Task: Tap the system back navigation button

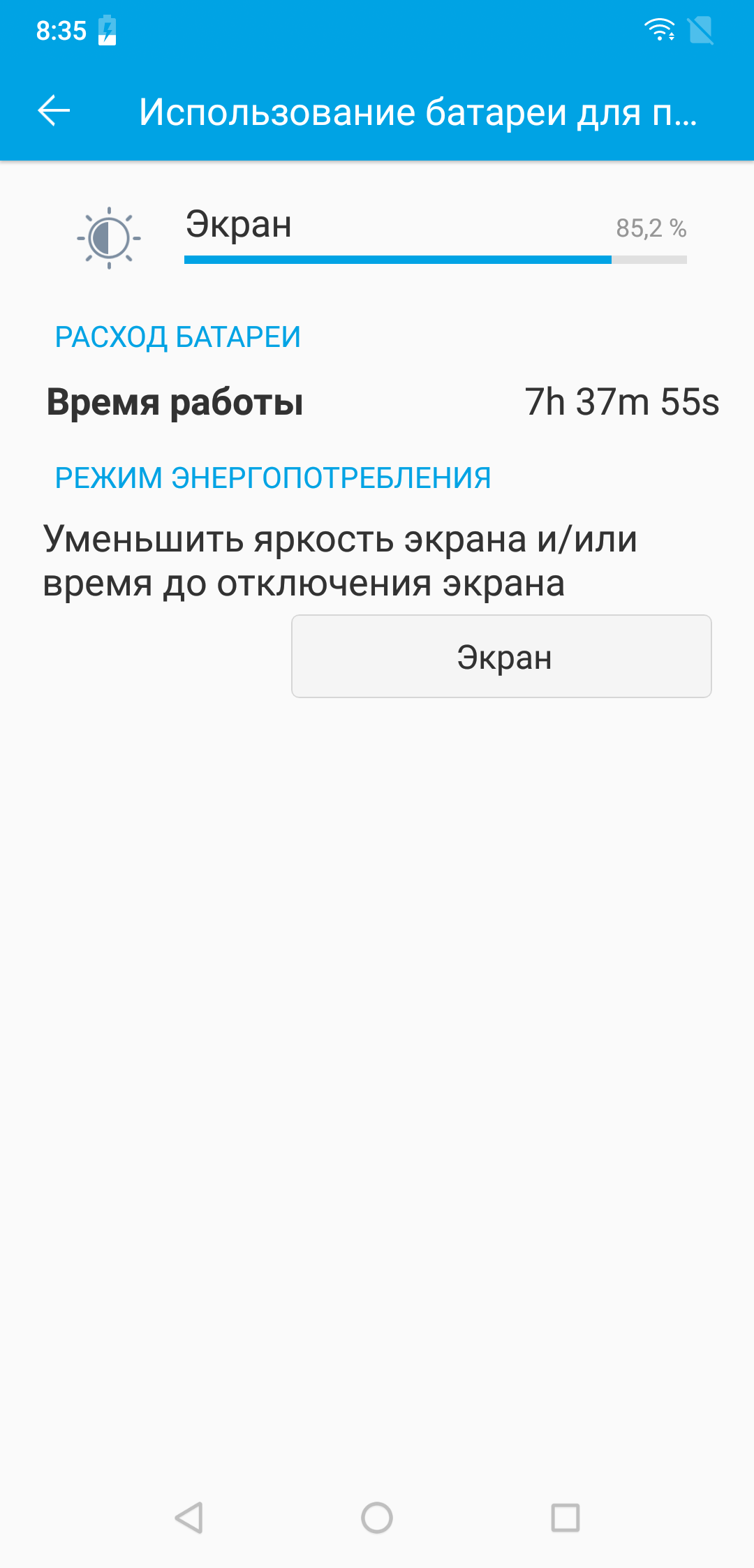Action: 188,1518
